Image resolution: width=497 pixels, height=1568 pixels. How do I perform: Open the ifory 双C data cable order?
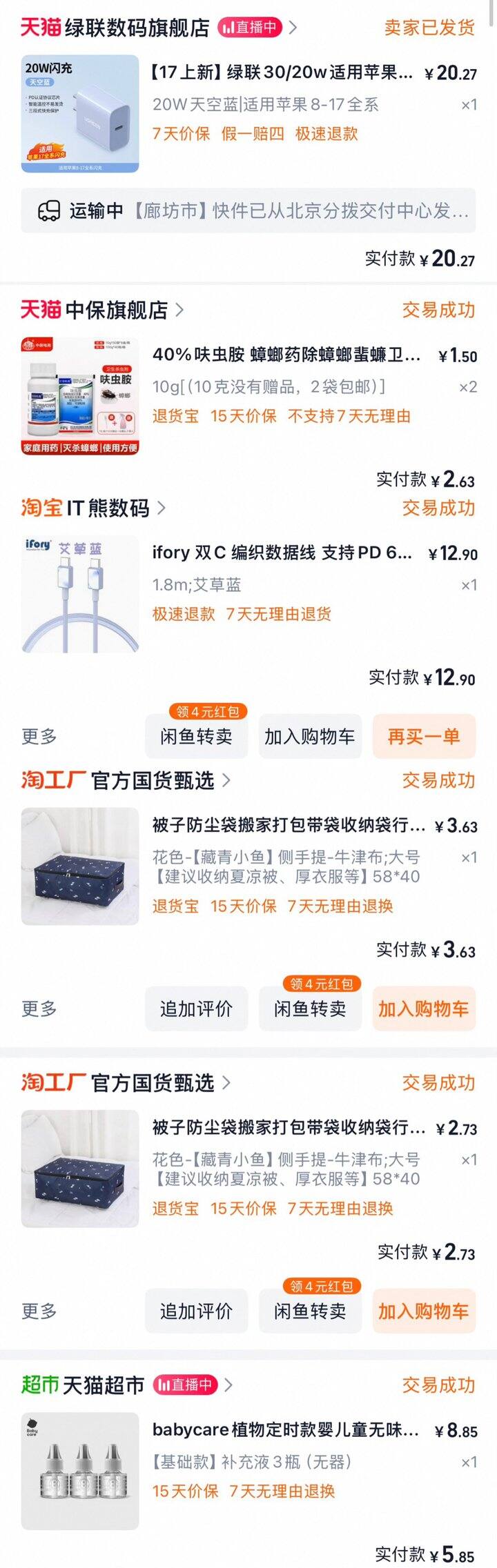[282, 553]
